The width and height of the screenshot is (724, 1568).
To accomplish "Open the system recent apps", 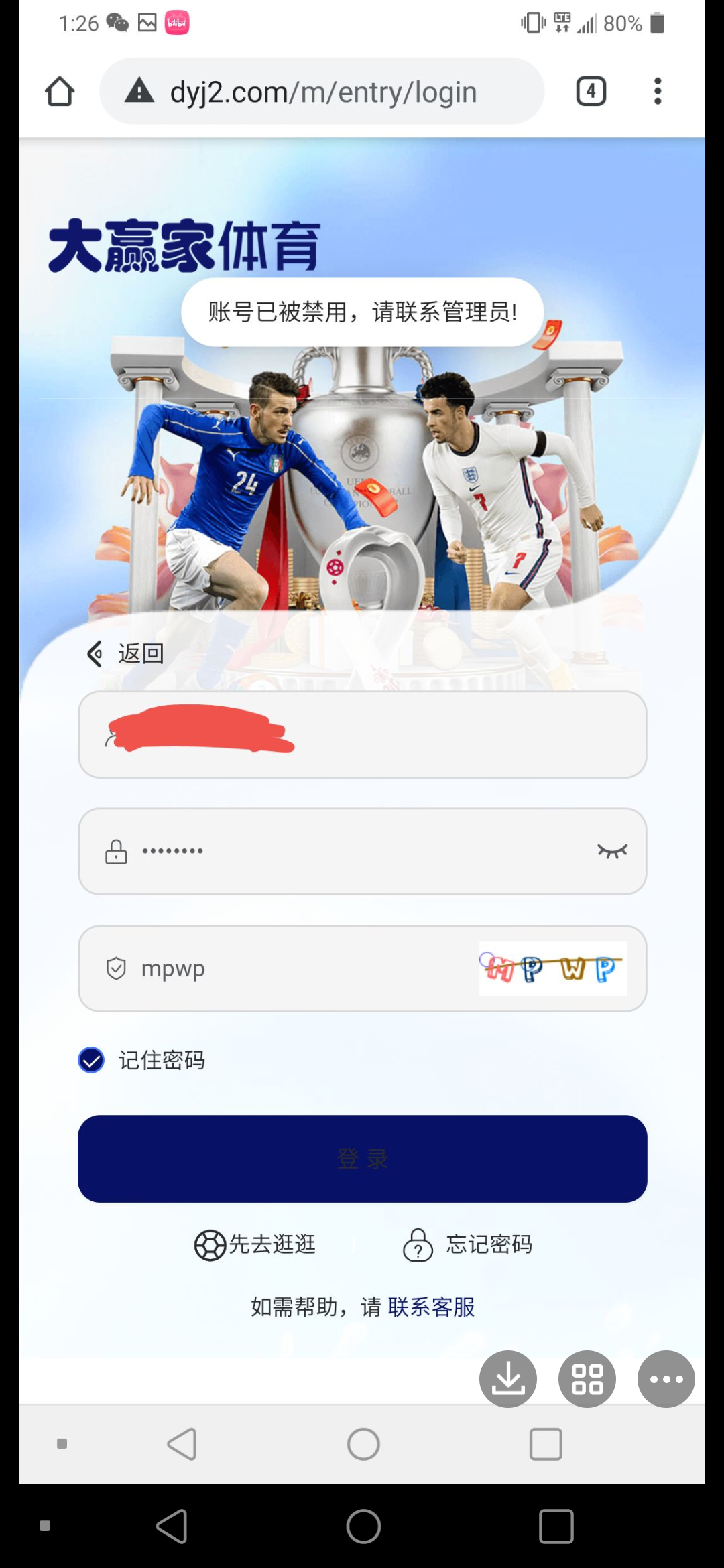I will click(556, 1526).
